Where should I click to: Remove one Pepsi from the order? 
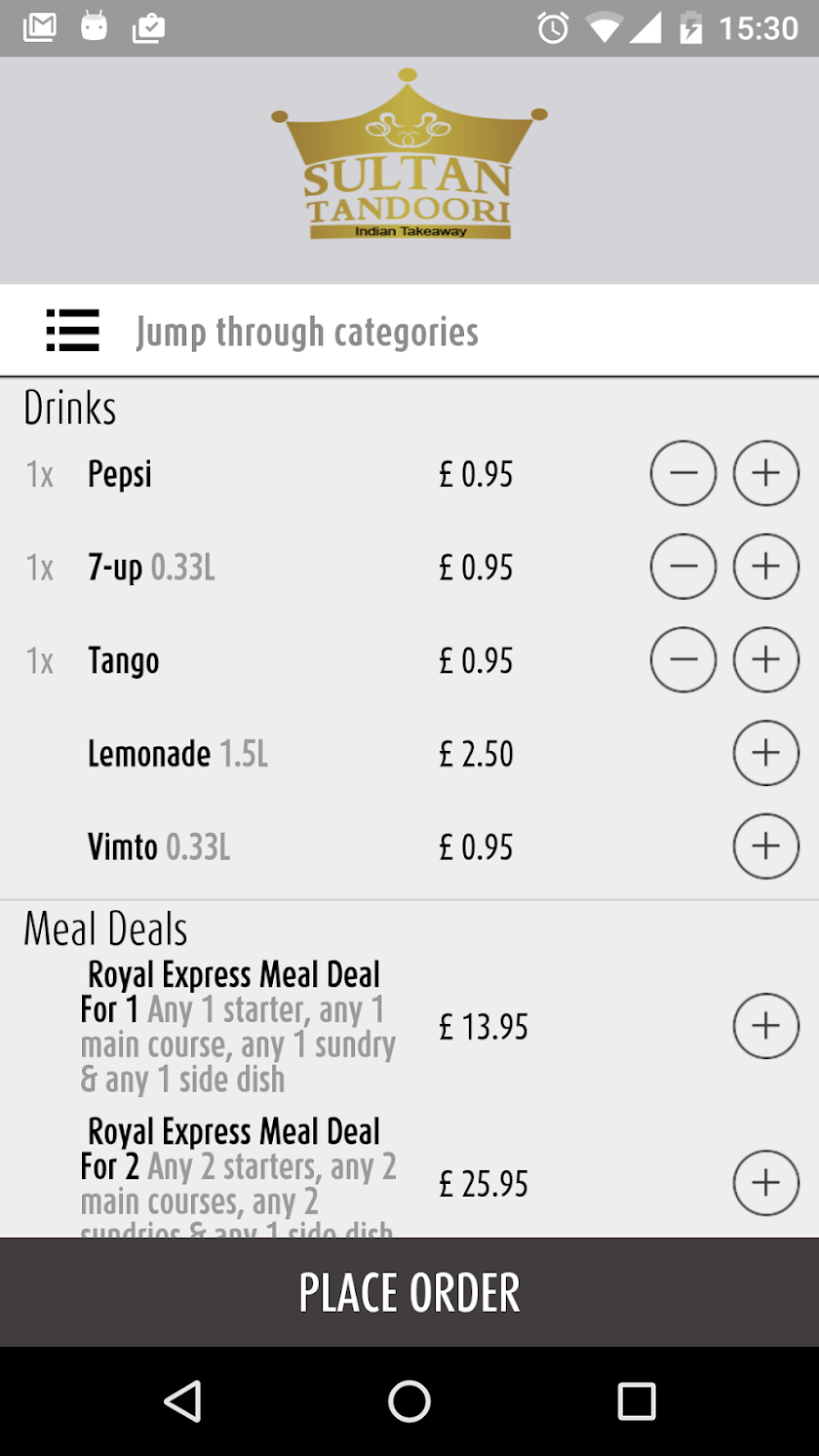pos(683,474)
